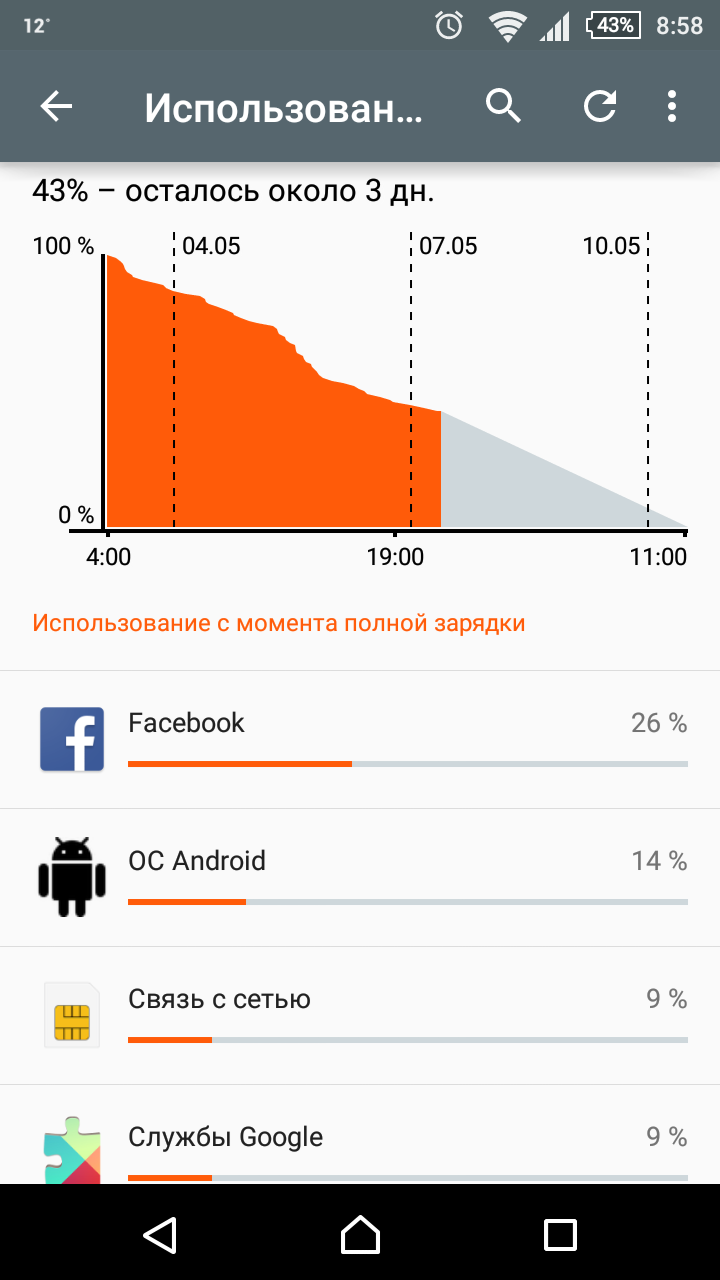Refresh battery usage data
Screen dimensions: 720x1280
tap(600, 106)
